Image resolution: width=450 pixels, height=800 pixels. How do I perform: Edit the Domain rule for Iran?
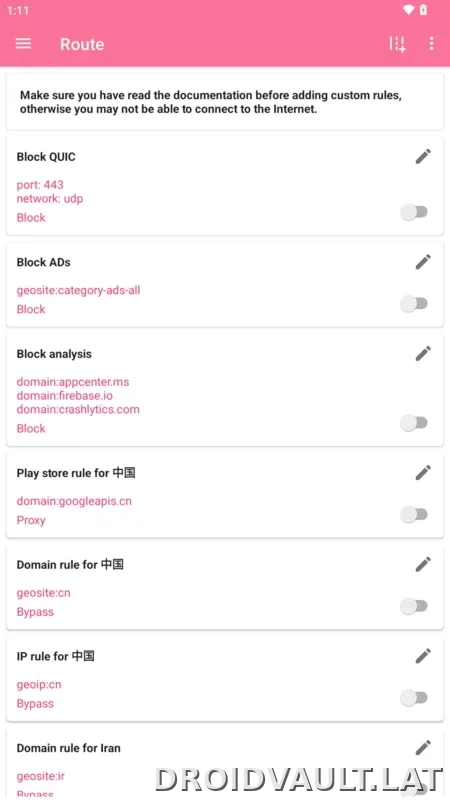[x=423, y=748]
